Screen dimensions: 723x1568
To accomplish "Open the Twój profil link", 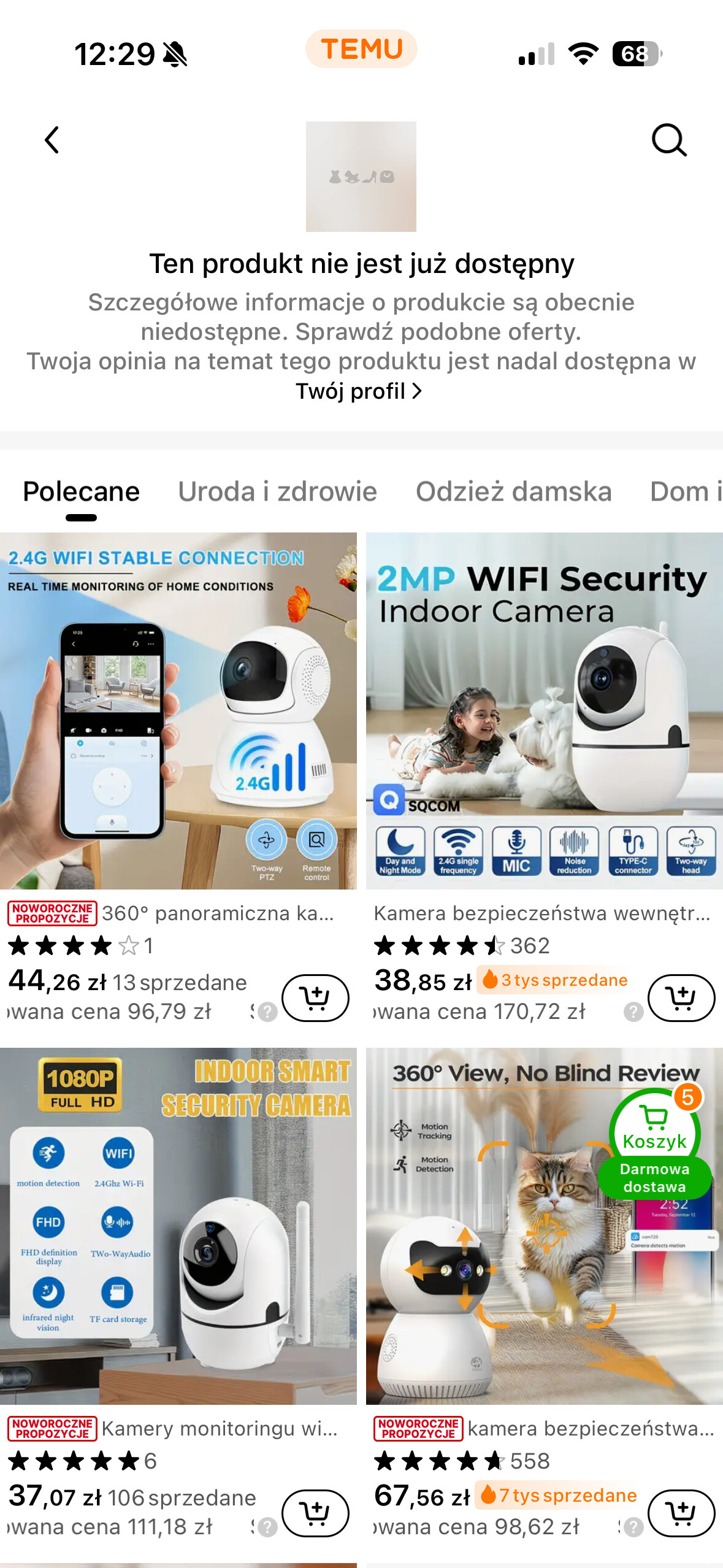I will 359,391.
